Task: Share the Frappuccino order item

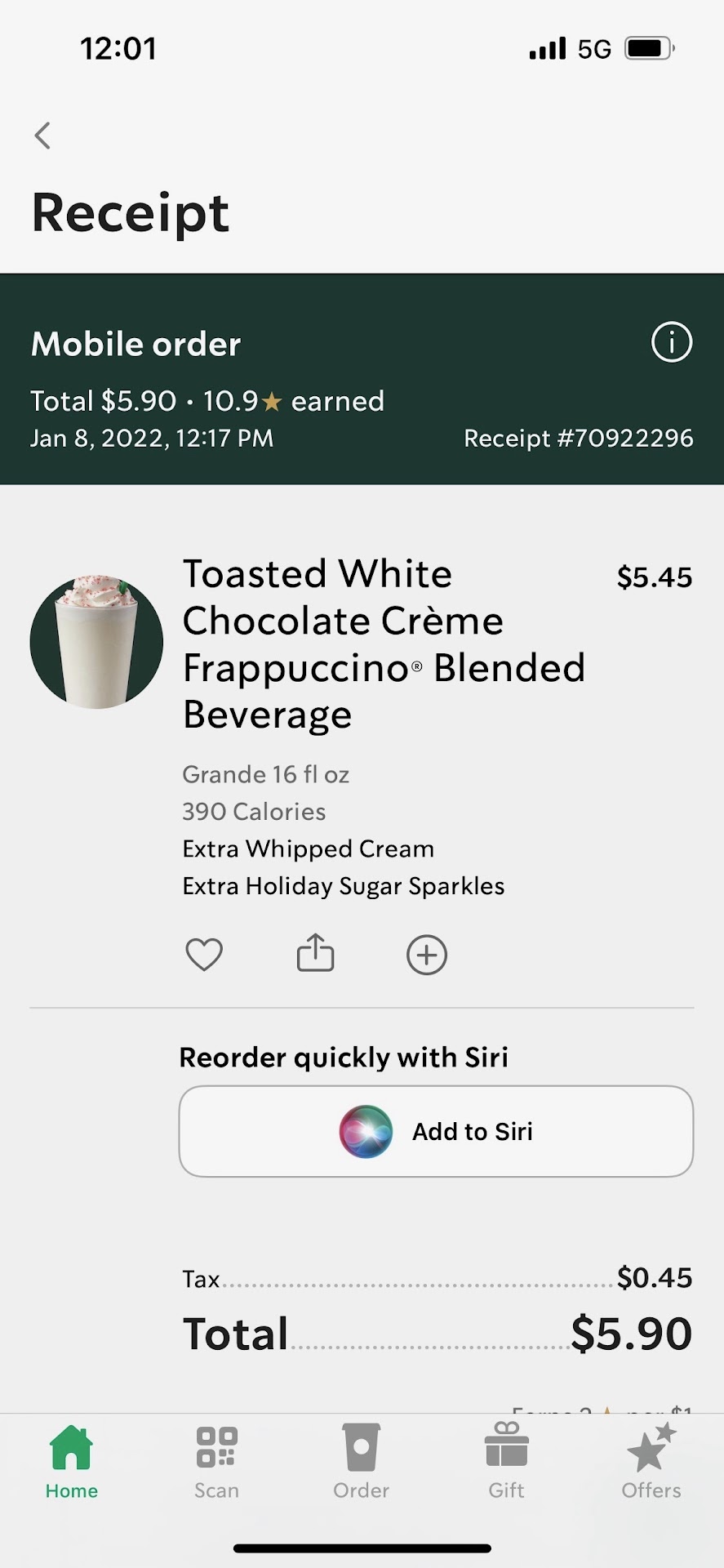Action: (x=315, y=953)
